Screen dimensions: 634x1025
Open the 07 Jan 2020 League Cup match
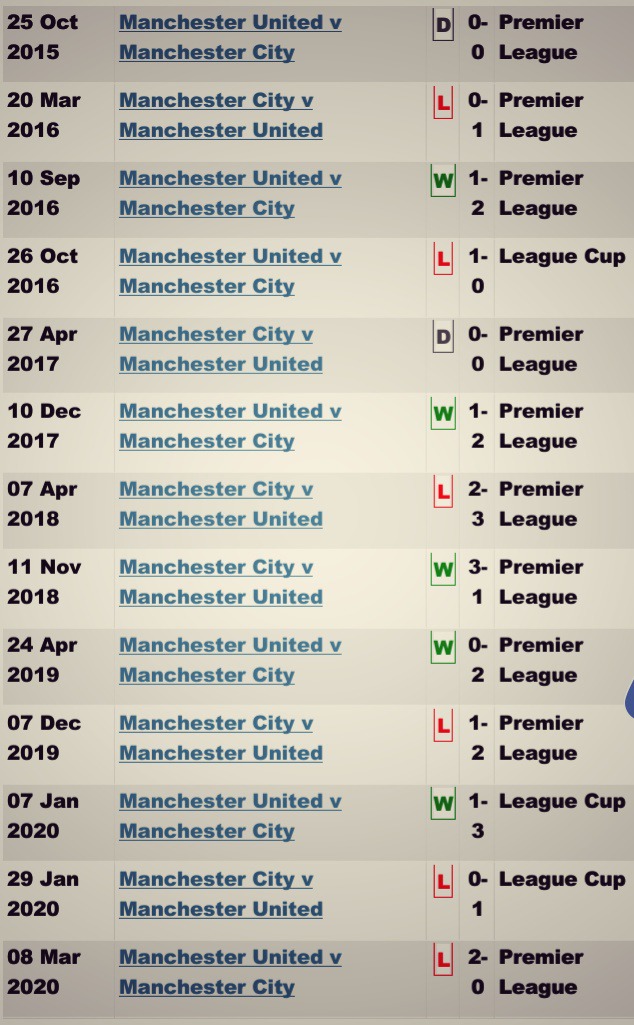[230, 802]
